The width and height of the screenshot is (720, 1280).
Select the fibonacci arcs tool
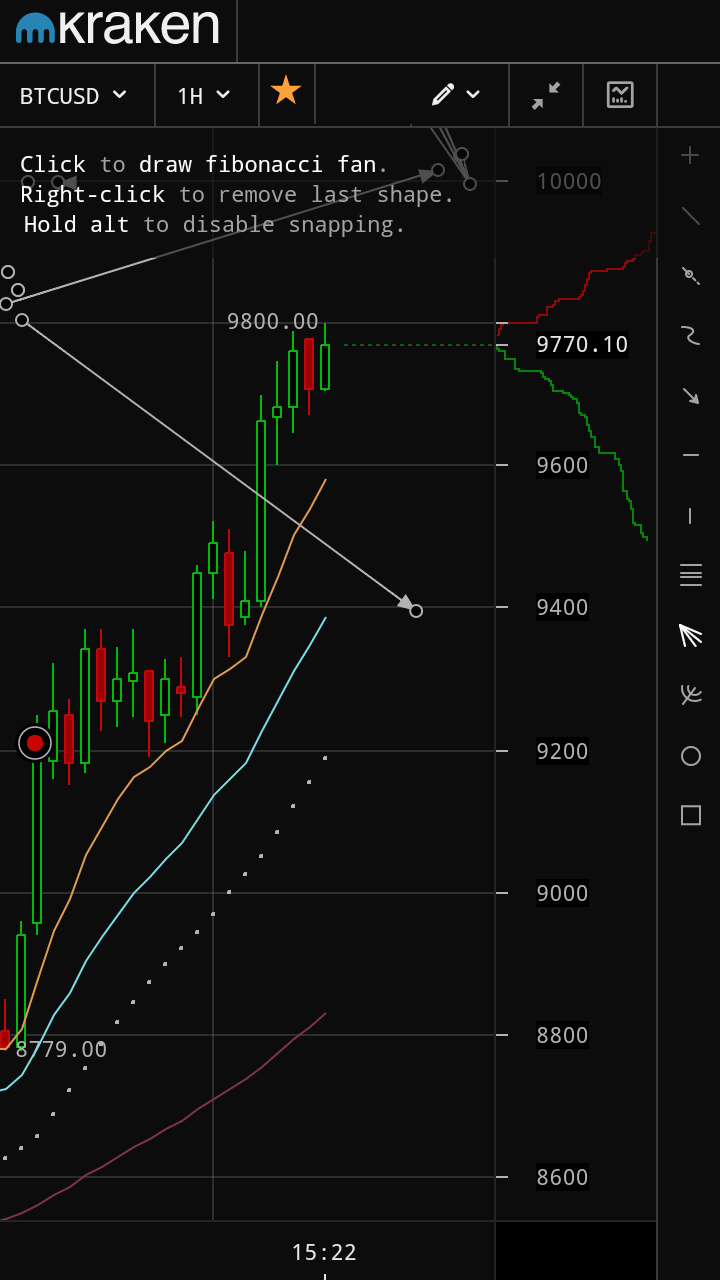click(690, 695)
